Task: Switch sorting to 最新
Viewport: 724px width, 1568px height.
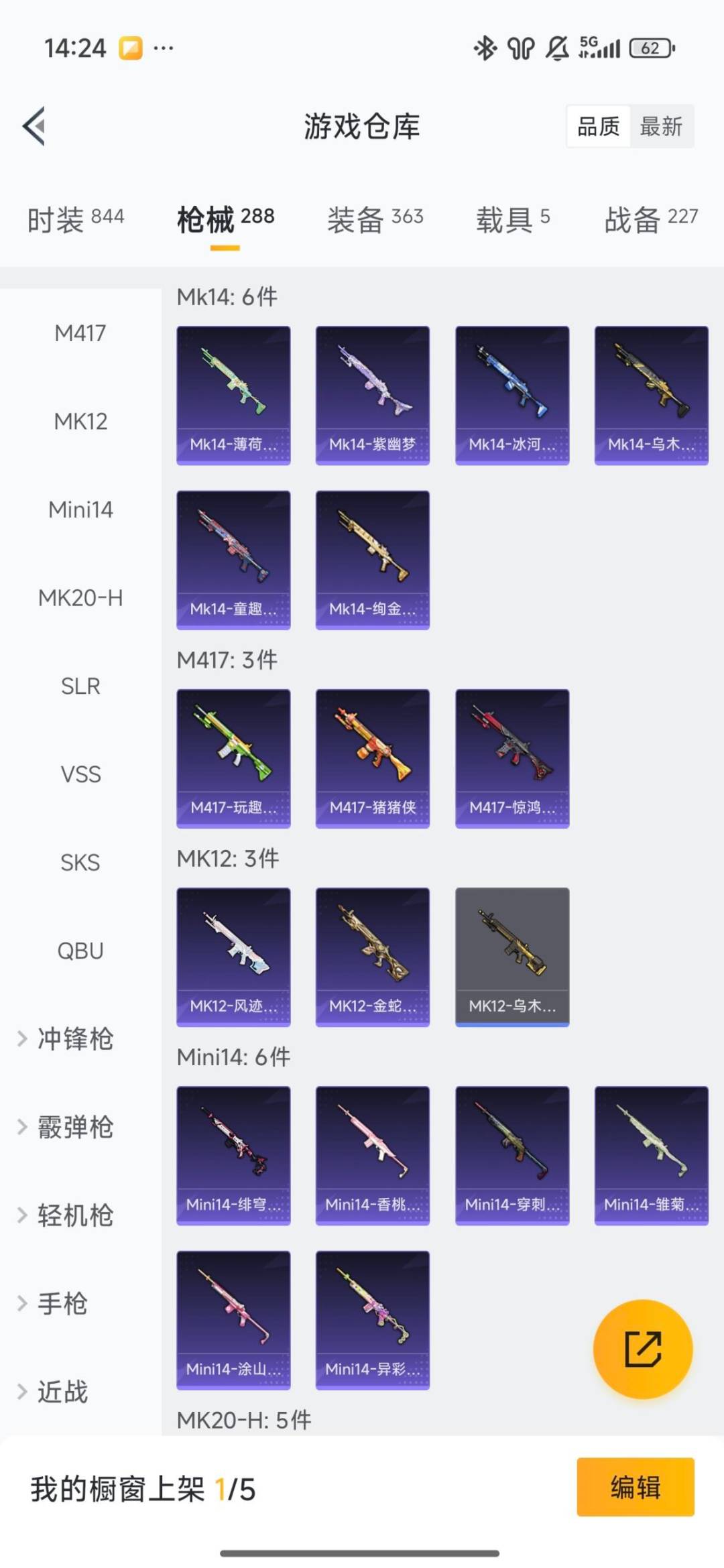Action: 660,127
